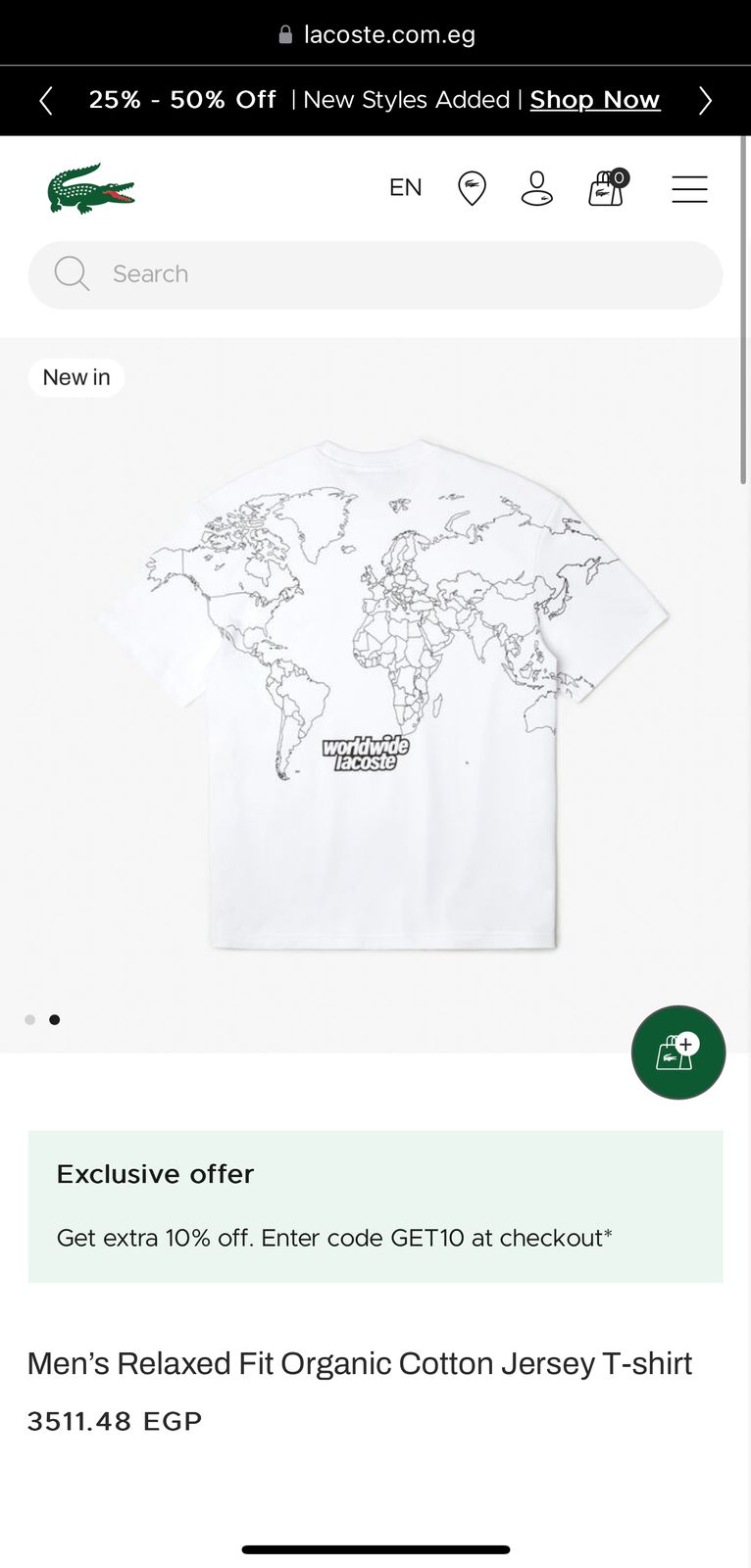Show the previous promo banner message
The image size is (751, 1568).
pyautogui.click(x=46, y=100)
